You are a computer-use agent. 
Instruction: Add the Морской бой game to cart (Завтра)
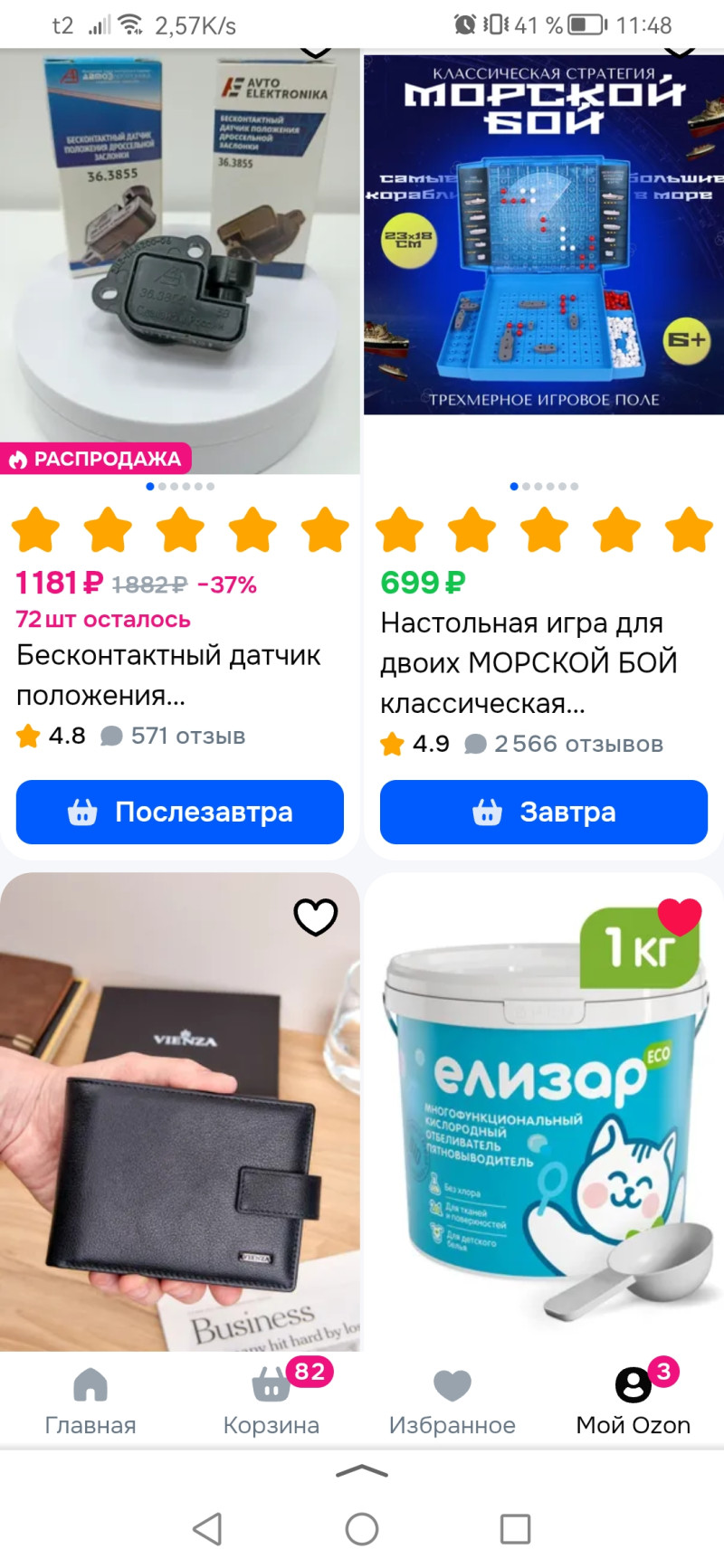(x=543, y=812)
